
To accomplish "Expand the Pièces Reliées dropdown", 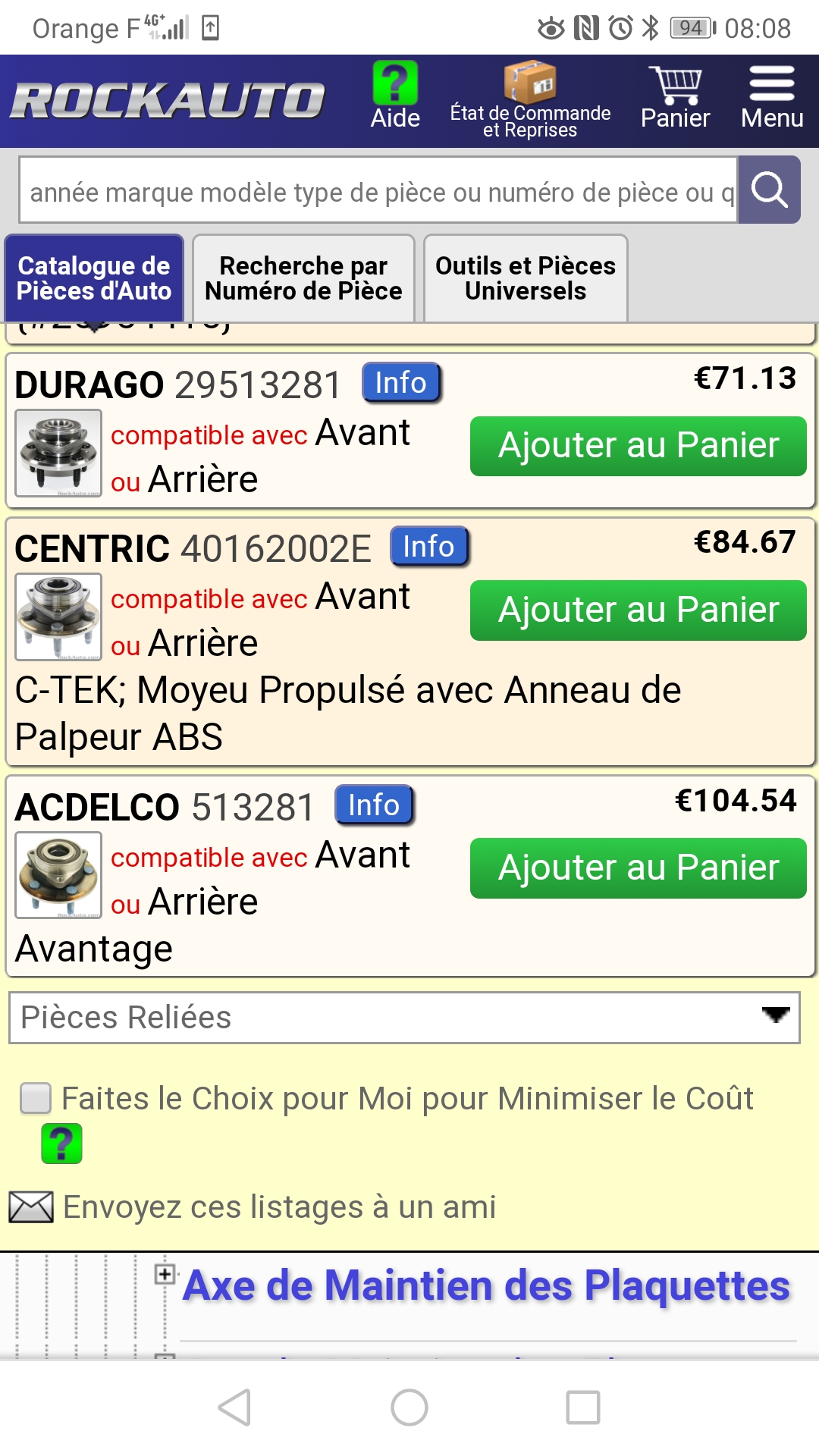I will click(404, 1017).
